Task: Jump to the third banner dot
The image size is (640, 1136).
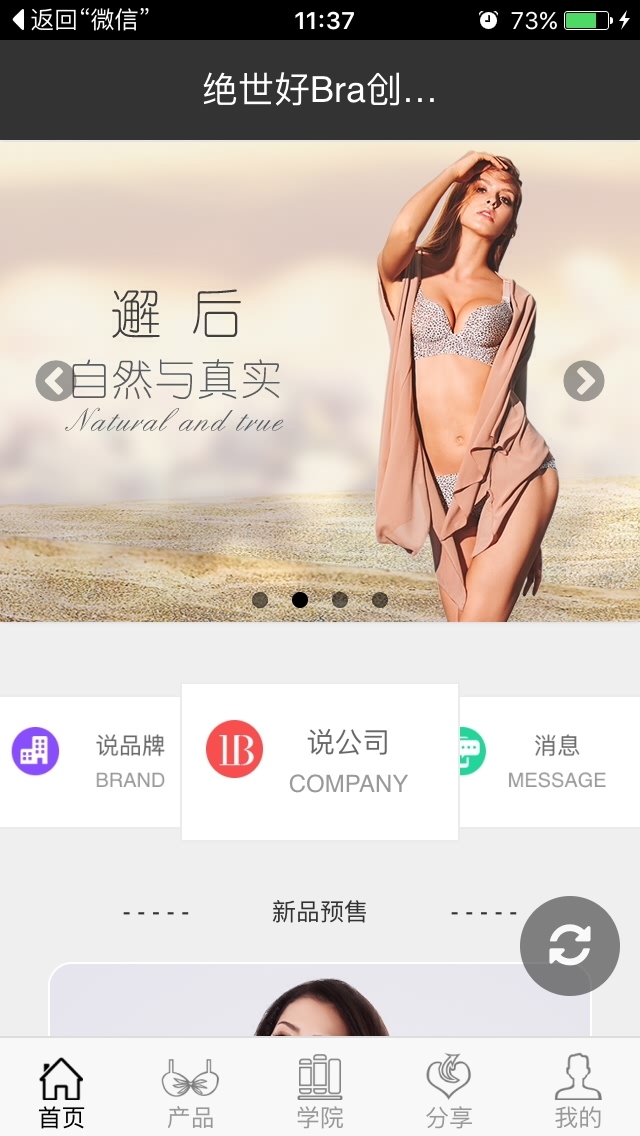Action: (340, 600)
